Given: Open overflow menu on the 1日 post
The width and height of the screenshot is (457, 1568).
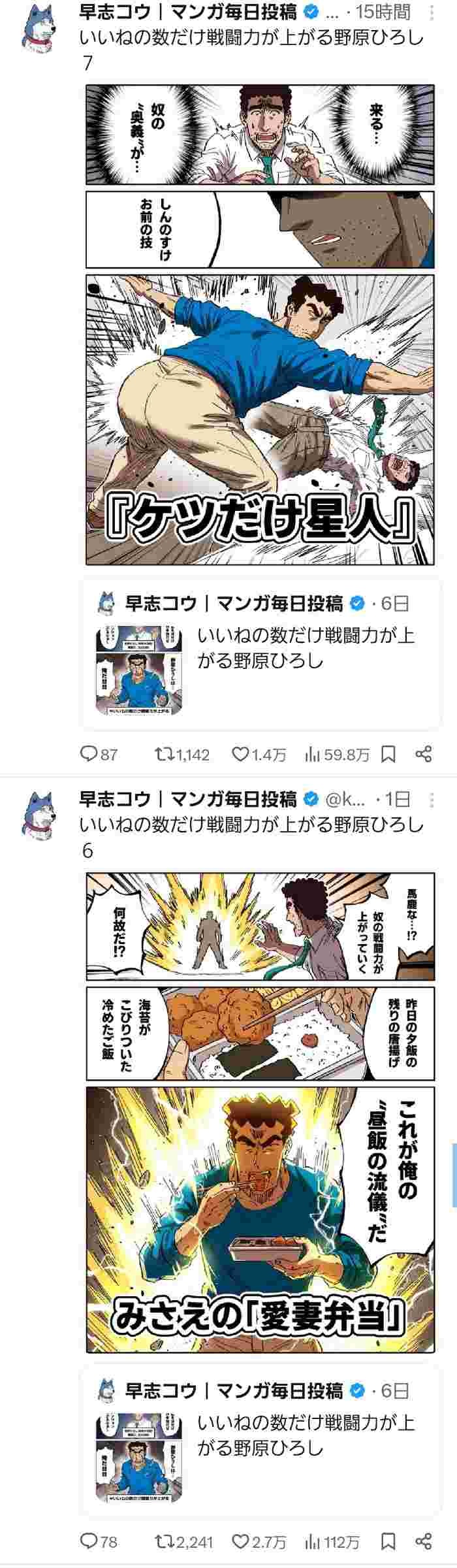Looking at the screenshot, I should point(432,798).
